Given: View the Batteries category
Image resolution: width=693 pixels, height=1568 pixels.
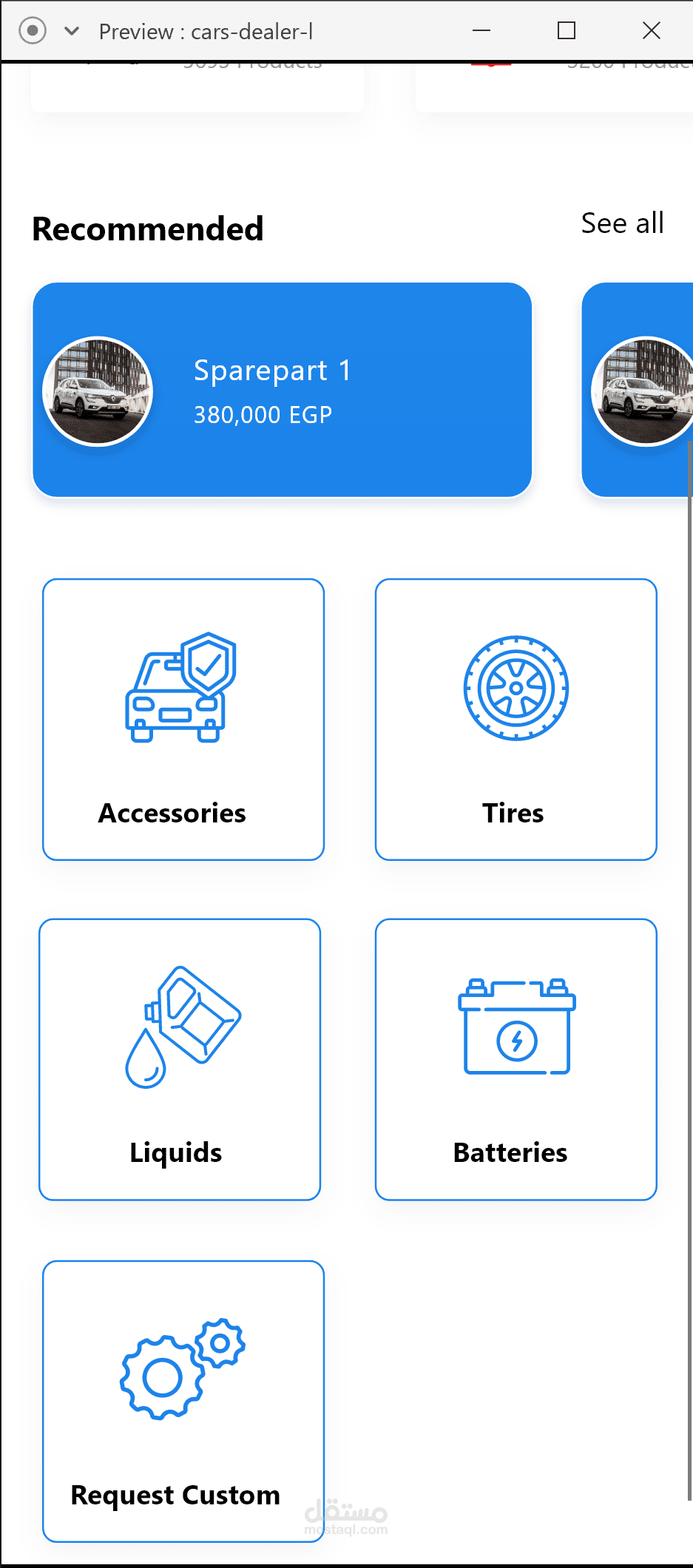Looking at the screenshot, I should [x=515, y=1059].
